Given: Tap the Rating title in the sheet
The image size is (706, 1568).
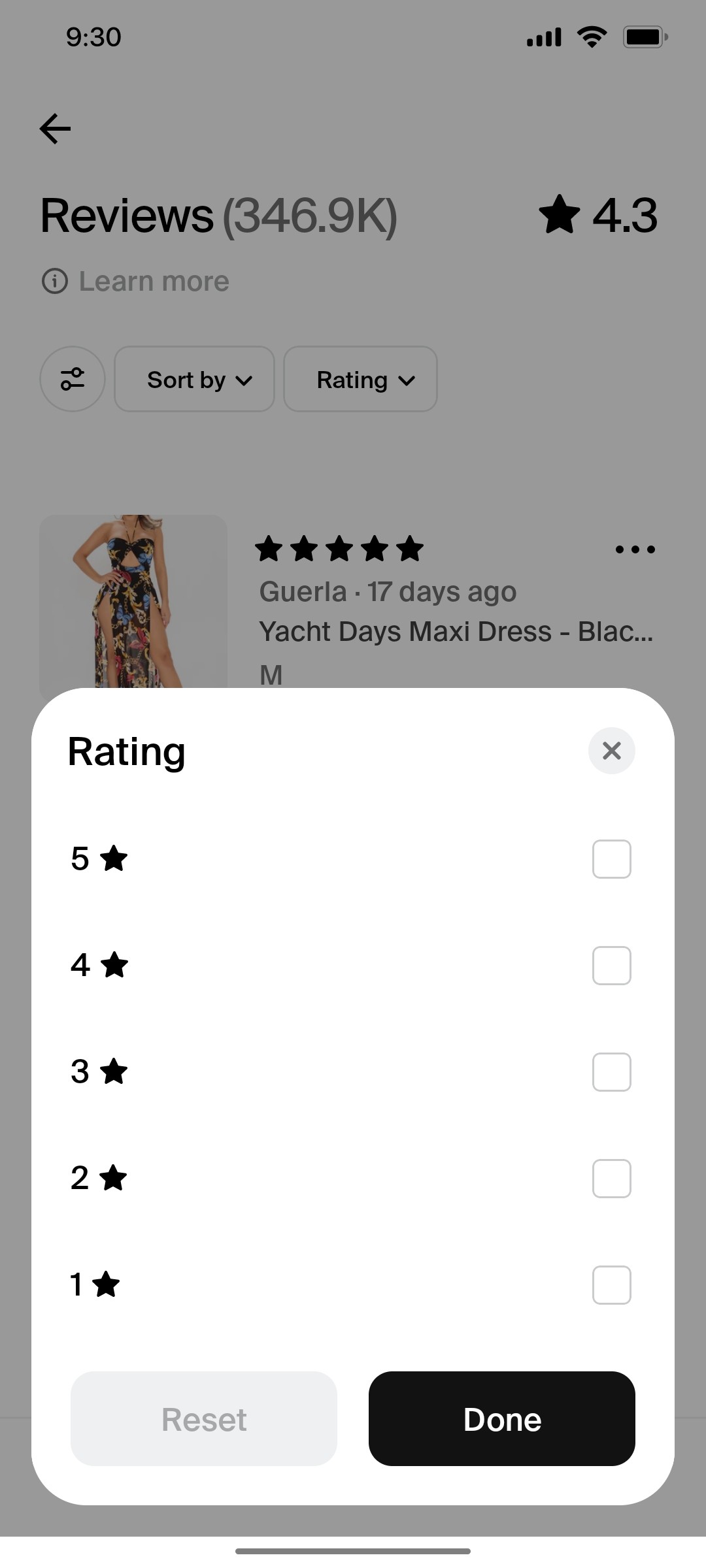Looking at the screenshot, I should point(126,751).
